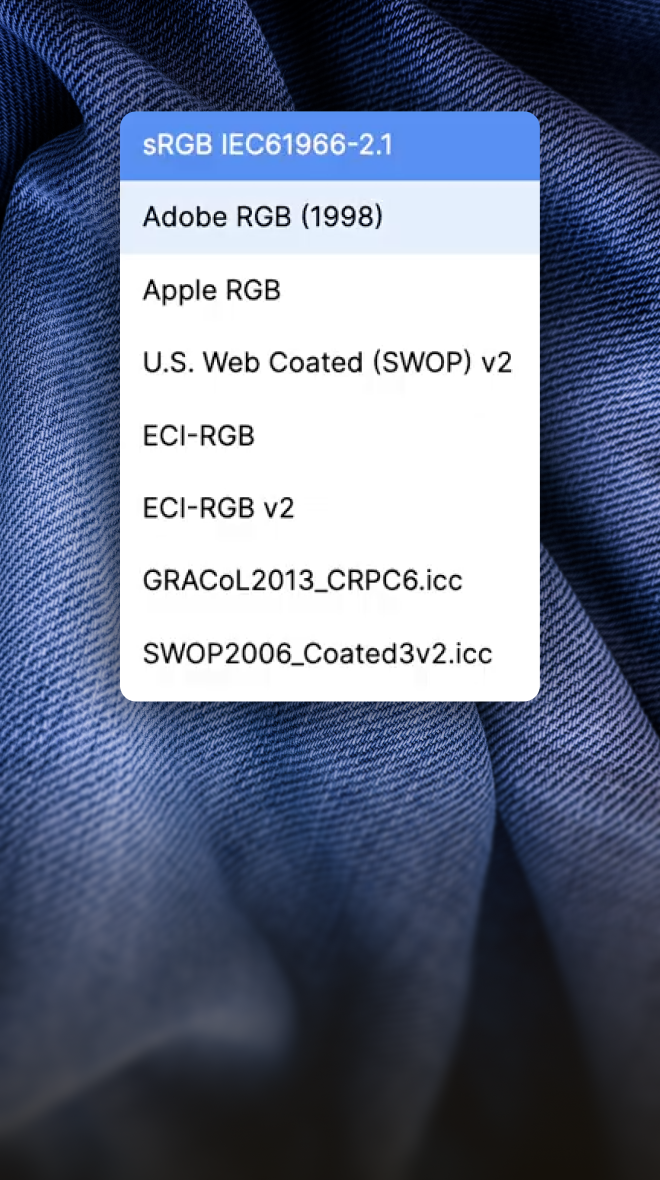Choose SWOP2006_Coated3v2.icc profile
Image resolution: width=660 pixels, height=1180 pixels.
tap(329, 654)
